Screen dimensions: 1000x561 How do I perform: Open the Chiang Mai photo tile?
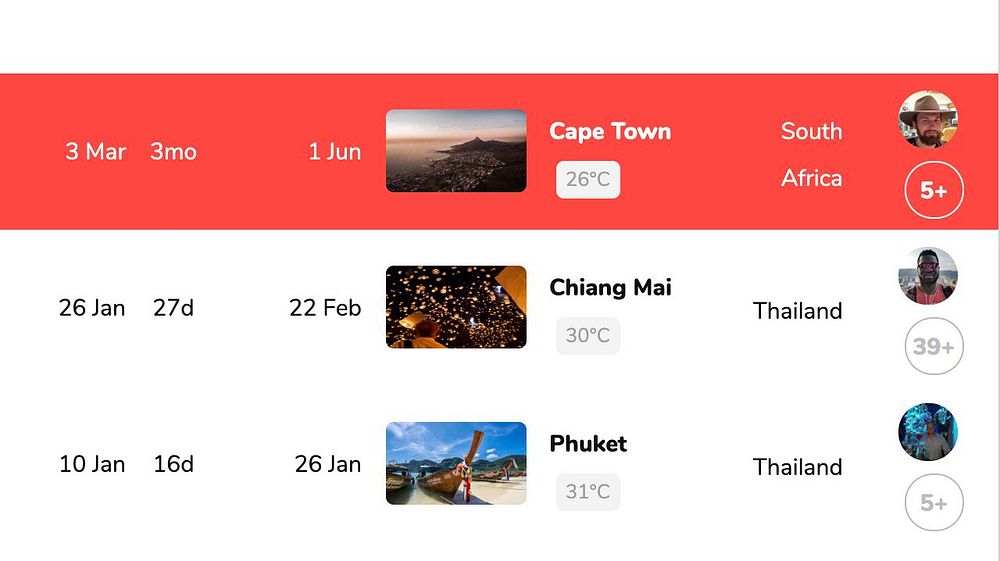coord(456,307)
